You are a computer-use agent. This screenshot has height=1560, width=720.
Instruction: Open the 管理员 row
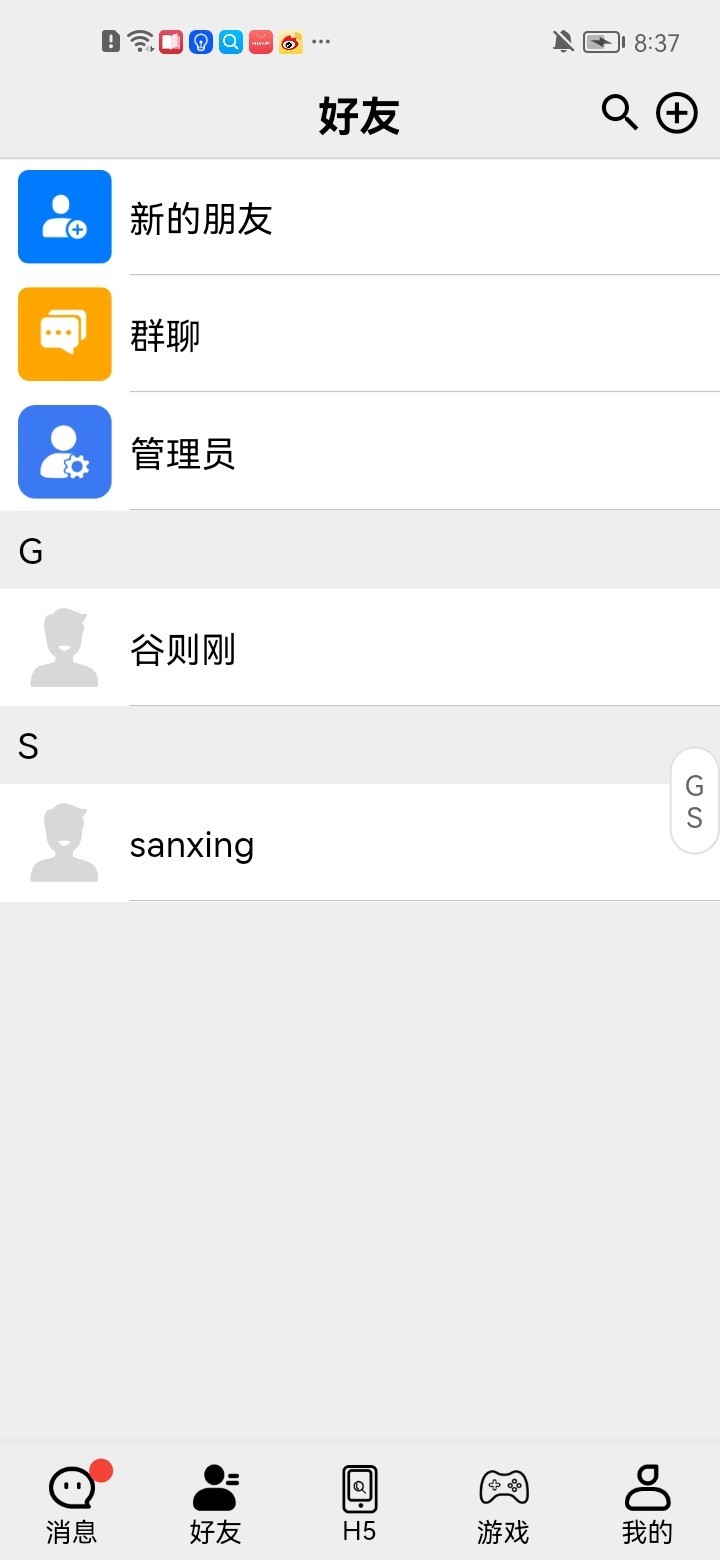(360, 452)
